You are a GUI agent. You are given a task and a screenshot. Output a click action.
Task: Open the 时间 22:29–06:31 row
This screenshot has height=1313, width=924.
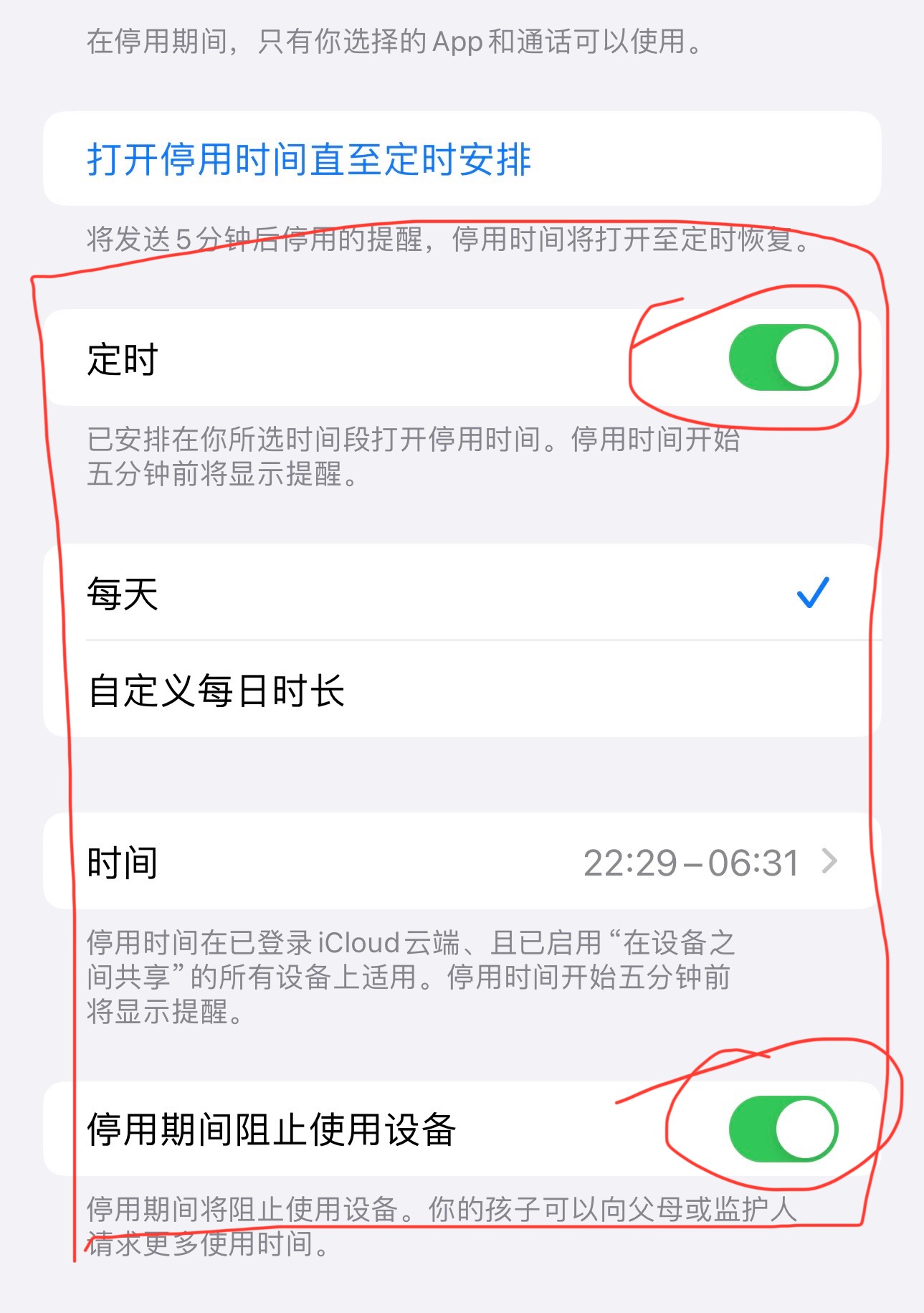pos(459,861)
